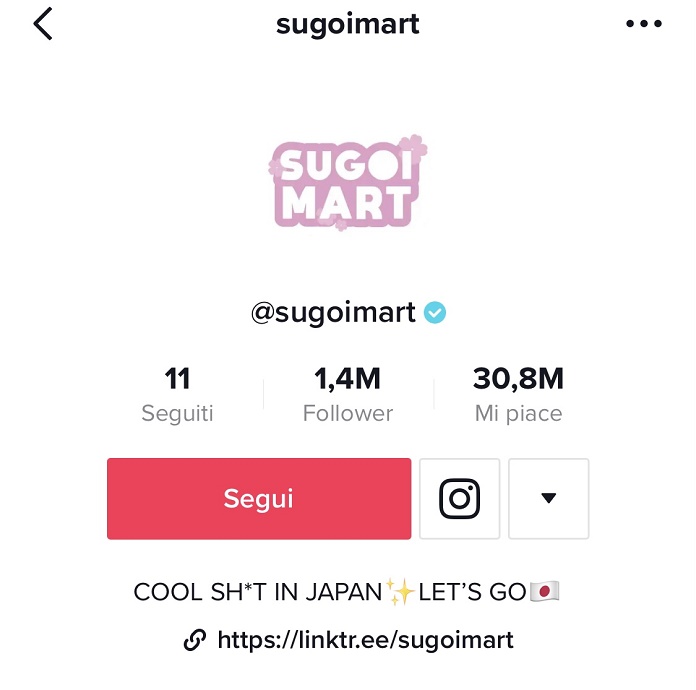Open the Sugoi Mart profile picture
Image resolution: width=696 pixels, height=690 pixels.
coord(347,182)
